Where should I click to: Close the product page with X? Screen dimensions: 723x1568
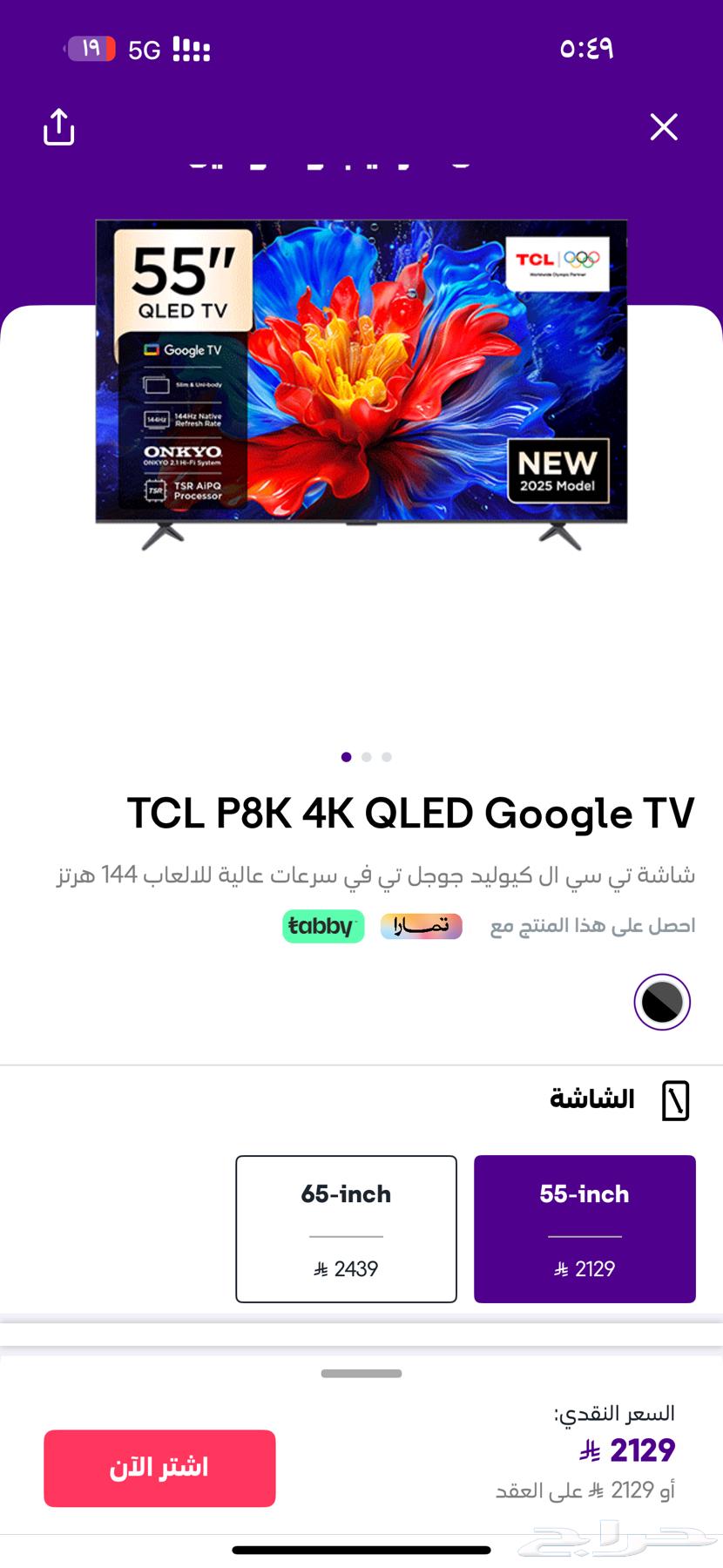pyautogui.click(x=664, y=127)
